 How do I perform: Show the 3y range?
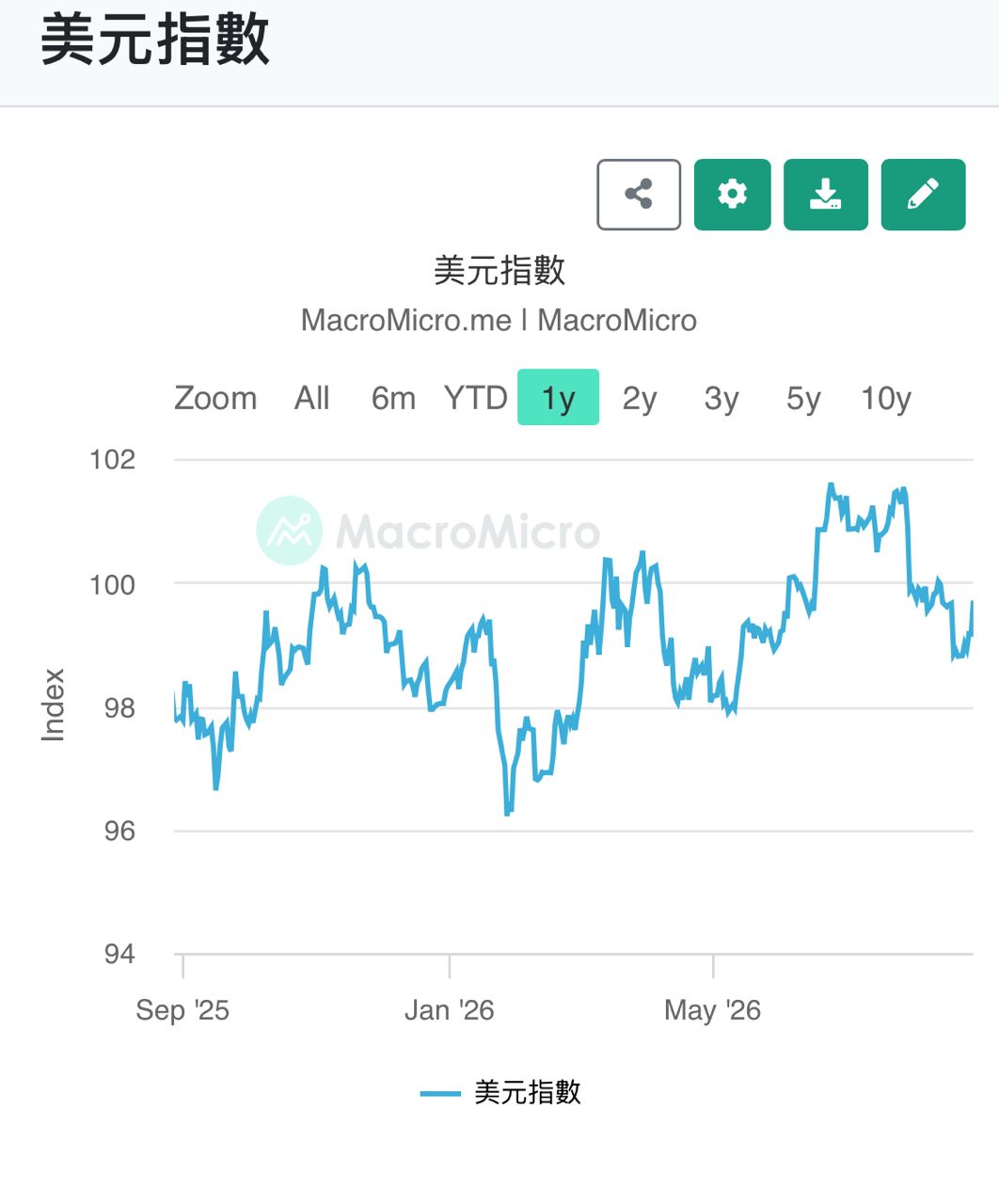click(721, 398)
